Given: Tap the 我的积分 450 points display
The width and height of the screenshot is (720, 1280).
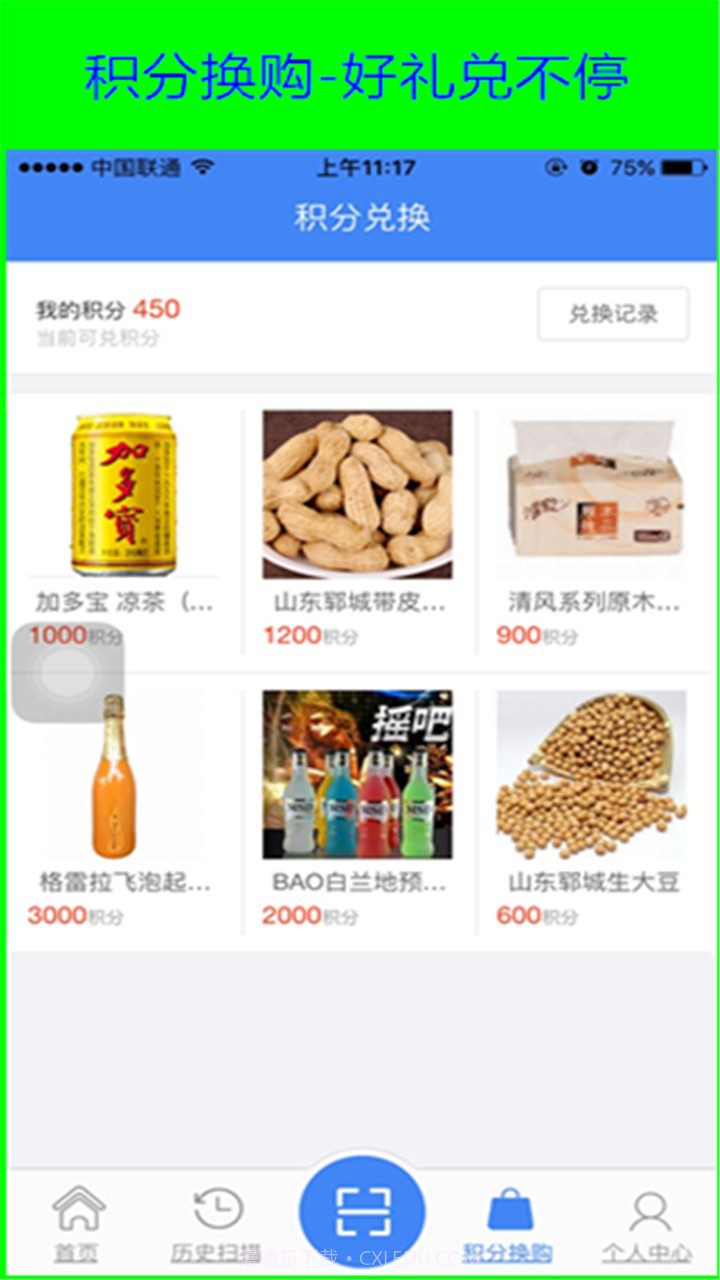Looking at the screenshot, I should pyautogui.click(x=103, y=310).
